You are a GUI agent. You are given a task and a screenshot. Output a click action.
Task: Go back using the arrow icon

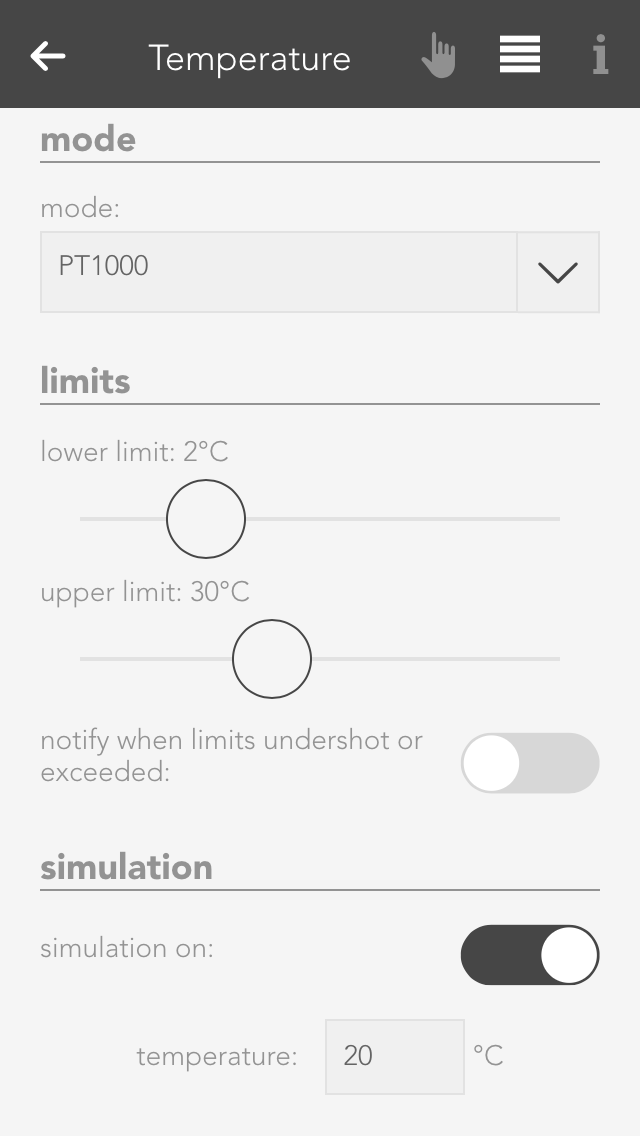click(x=48, y=56)
